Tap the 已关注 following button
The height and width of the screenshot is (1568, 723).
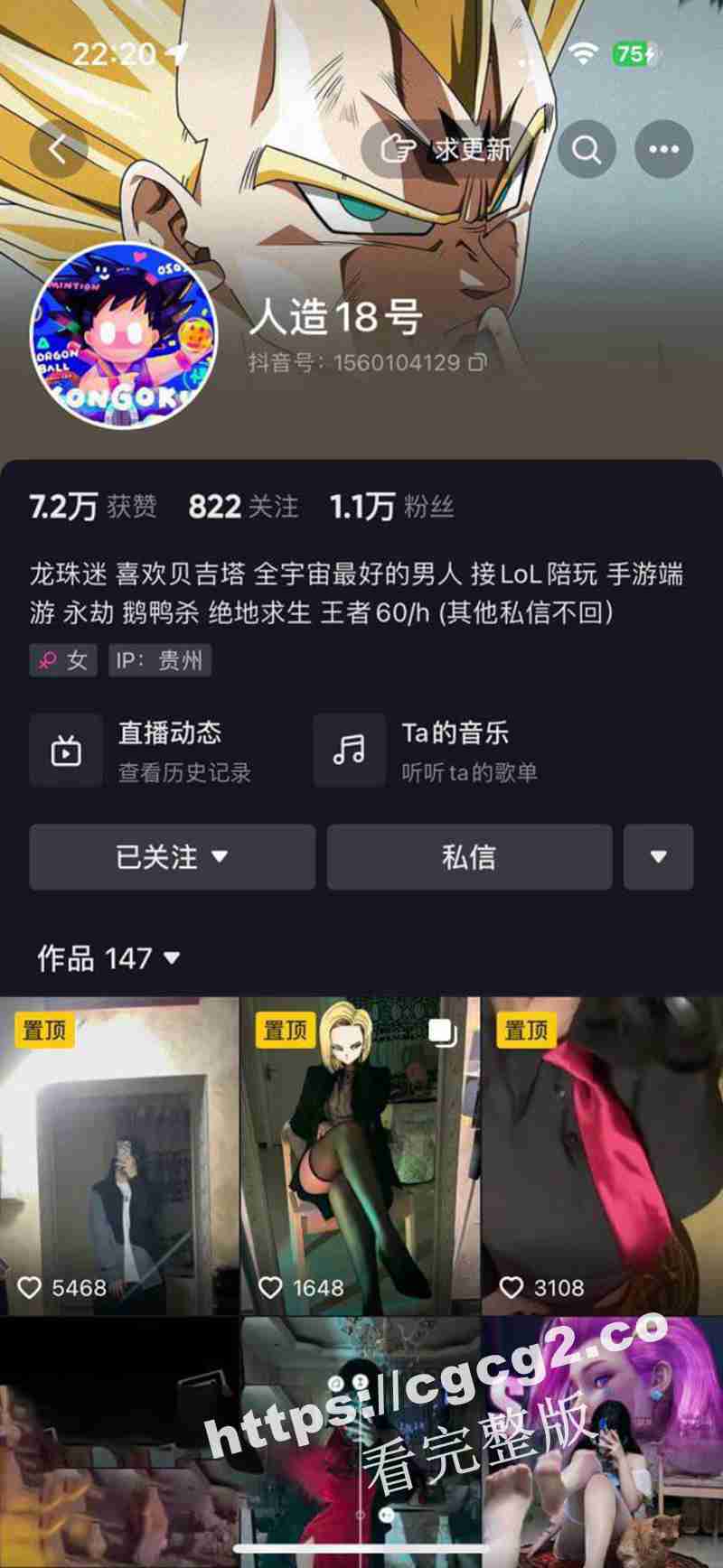[x=172, y=857]
